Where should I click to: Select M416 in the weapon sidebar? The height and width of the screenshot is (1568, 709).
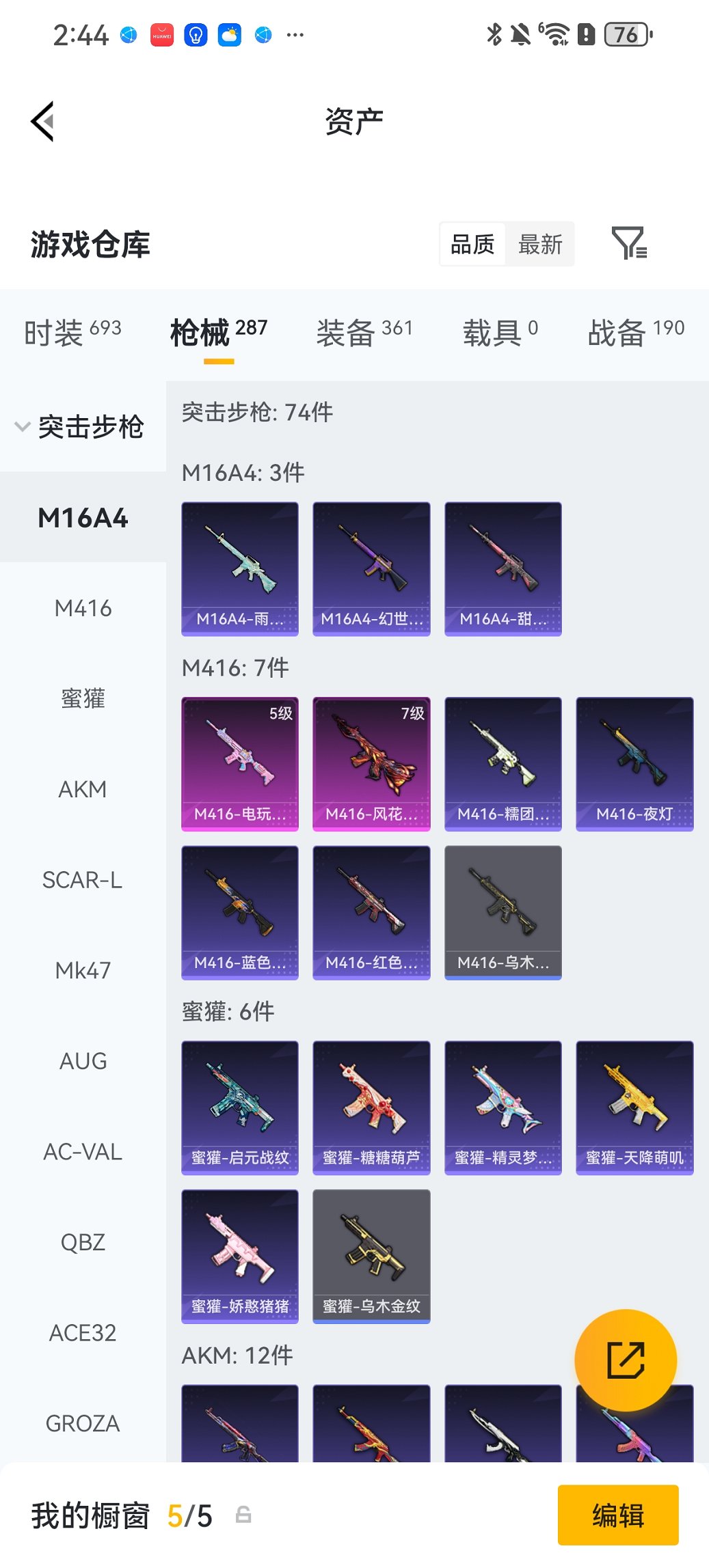(x=83, y=608)
